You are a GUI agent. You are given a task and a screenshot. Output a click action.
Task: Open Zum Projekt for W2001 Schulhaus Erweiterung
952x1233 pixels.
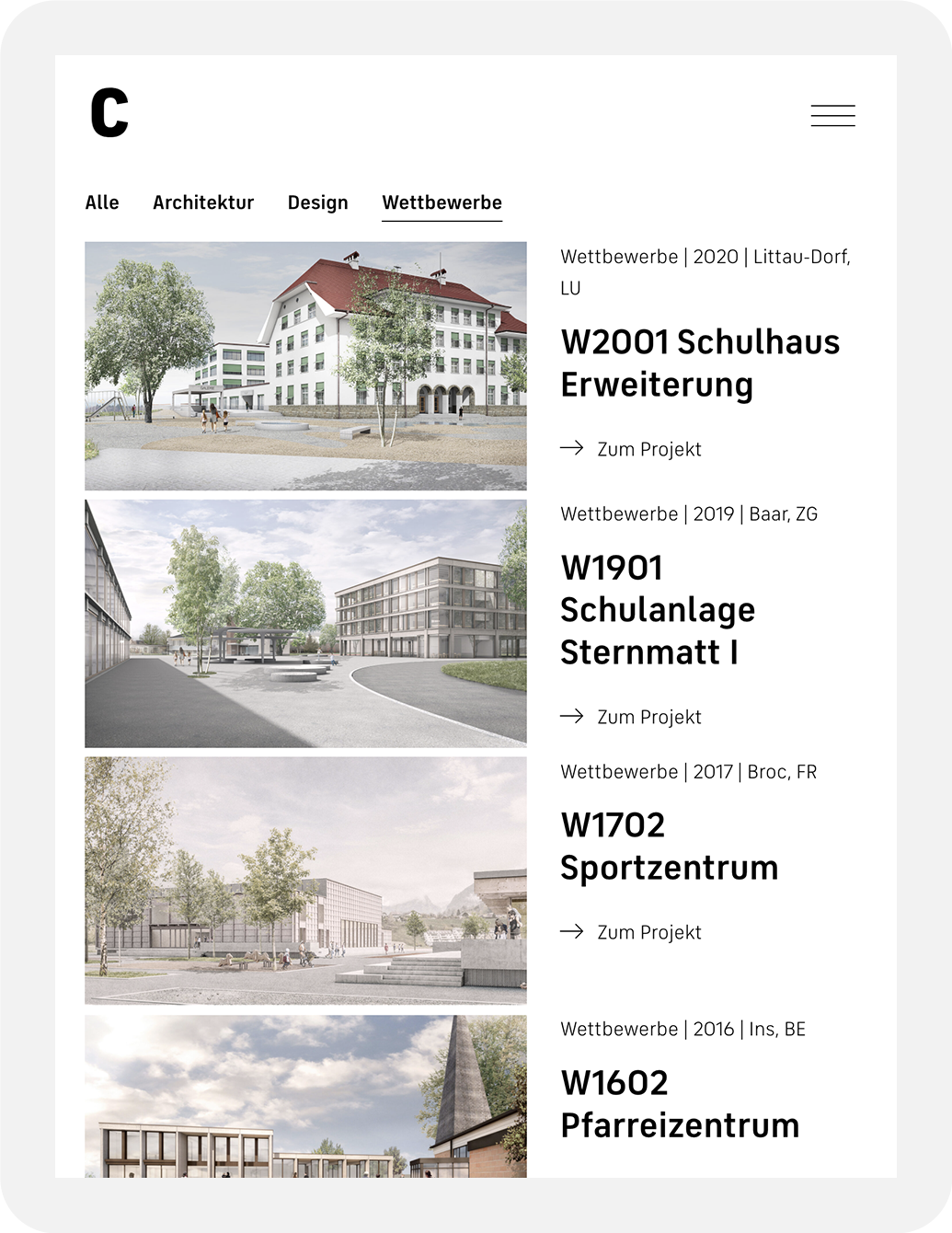[x=631, y=449]
